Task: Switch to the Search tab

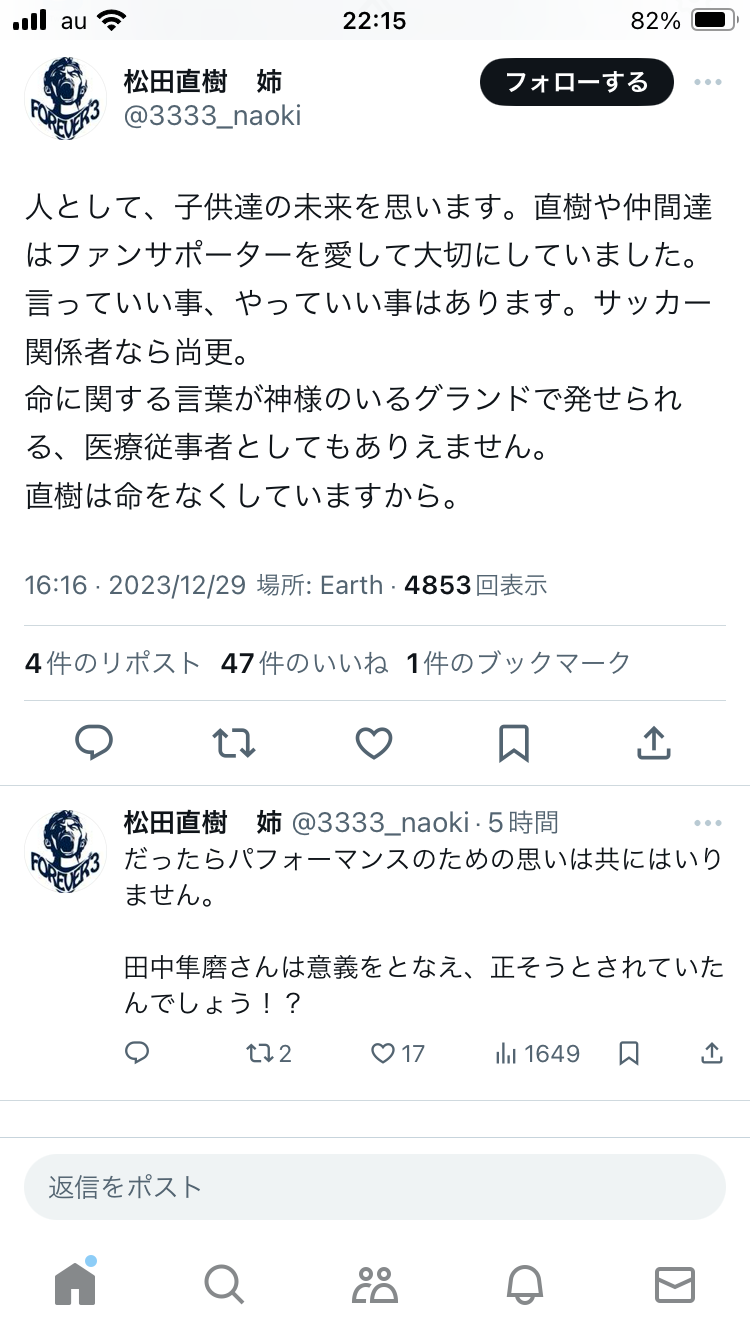Action: point(224,1283)
